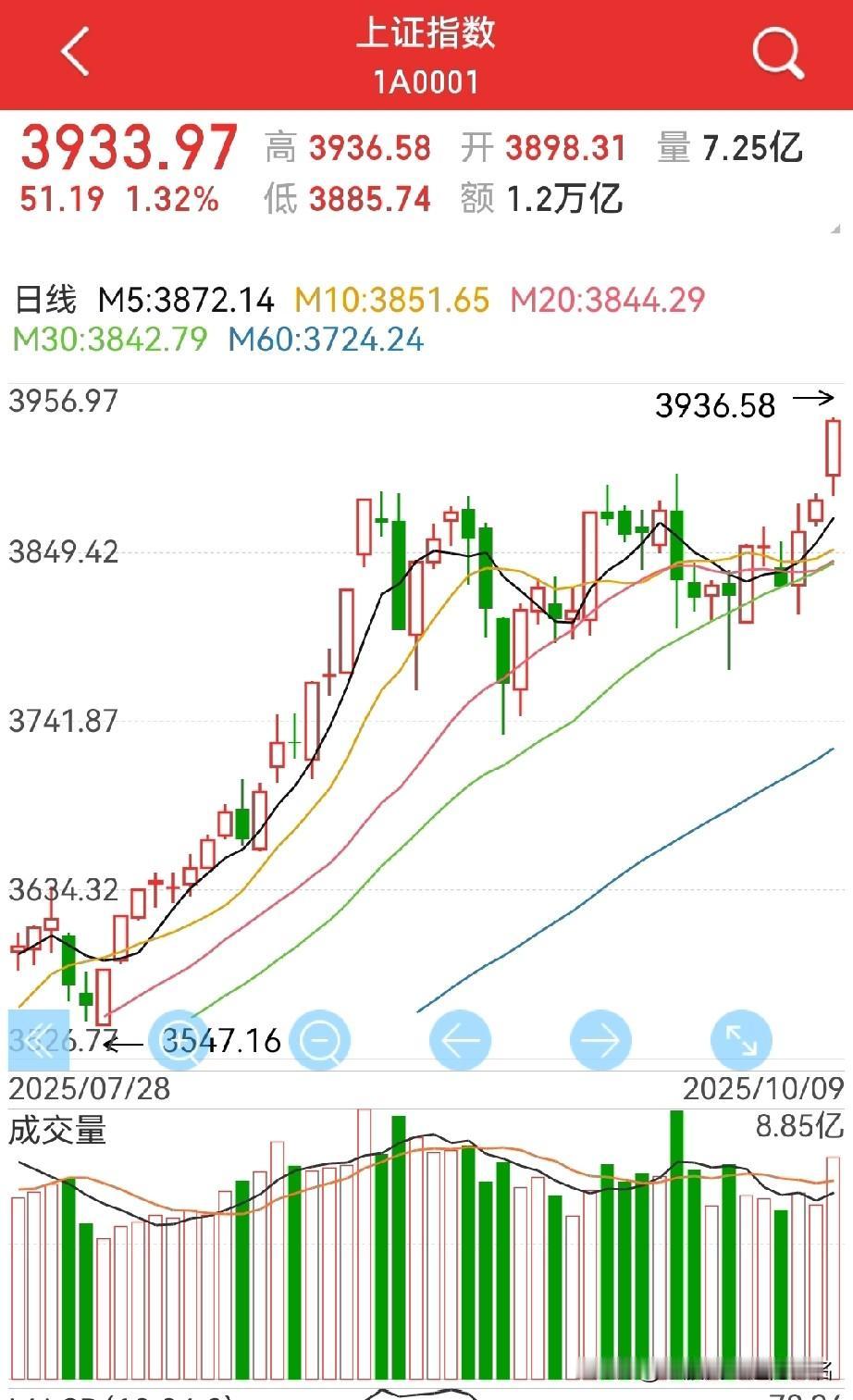Move the chart left with the left arrow button
Screen dimensions: 853x1400
460,1040
